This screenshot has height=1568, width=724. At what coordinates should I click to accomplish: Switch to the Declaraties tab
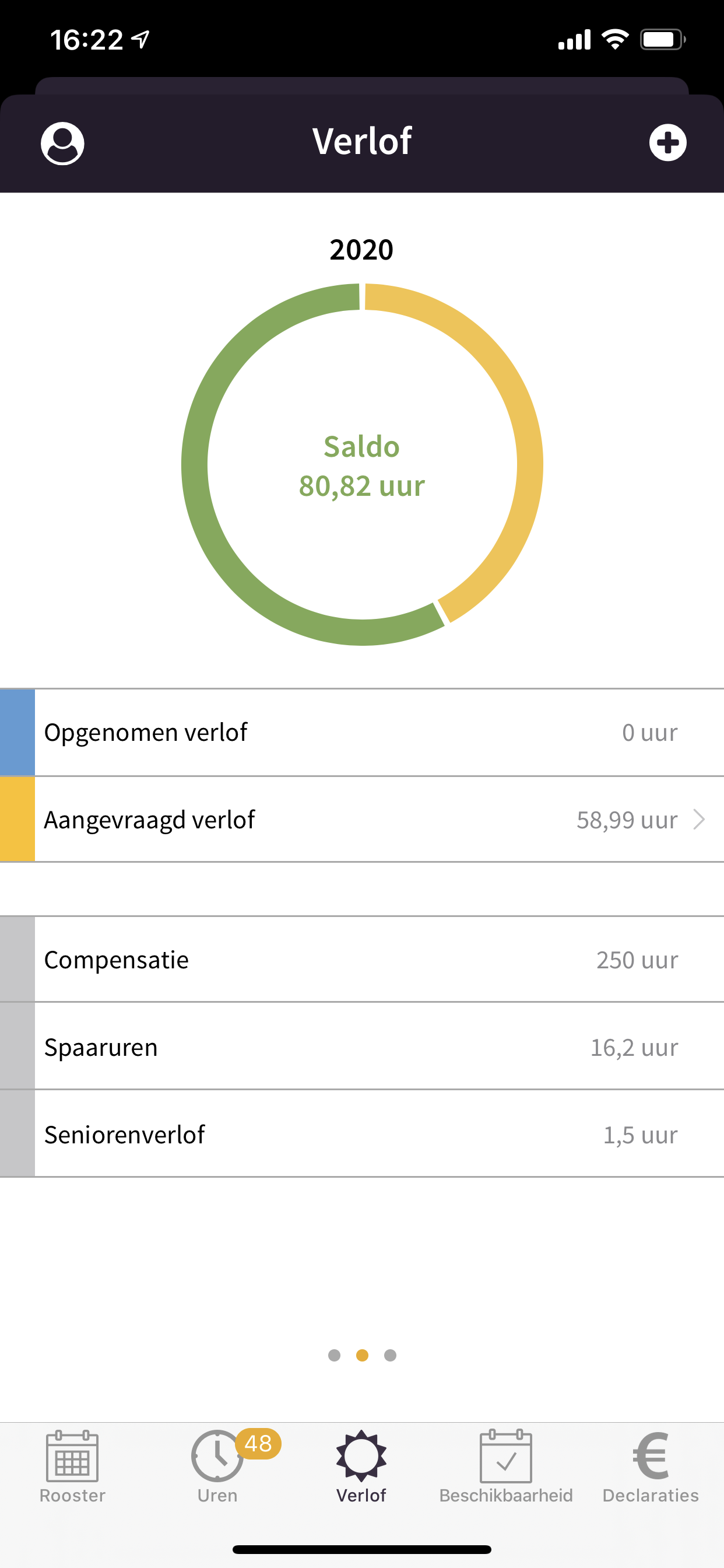(651, 1467)
